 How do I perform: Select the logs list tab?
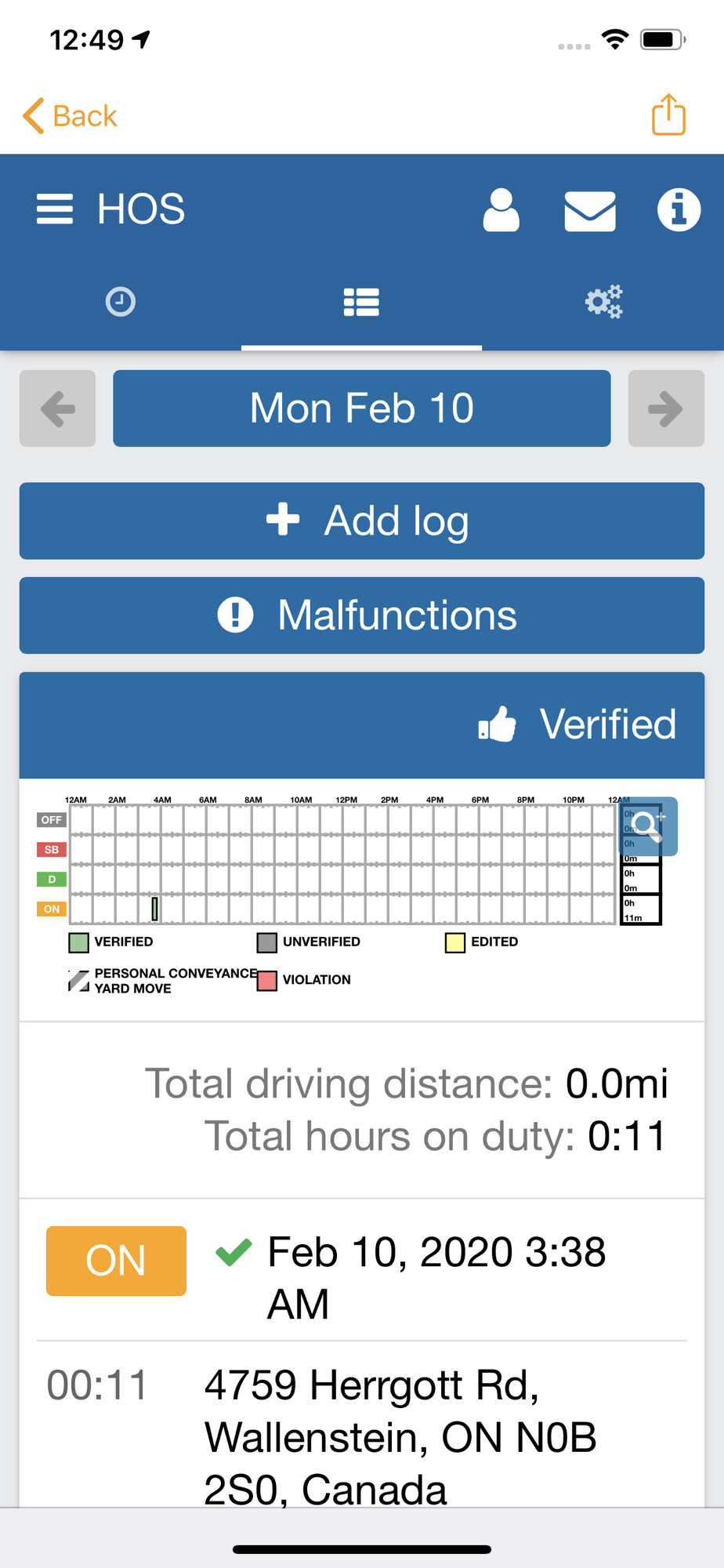pos(361,302)
